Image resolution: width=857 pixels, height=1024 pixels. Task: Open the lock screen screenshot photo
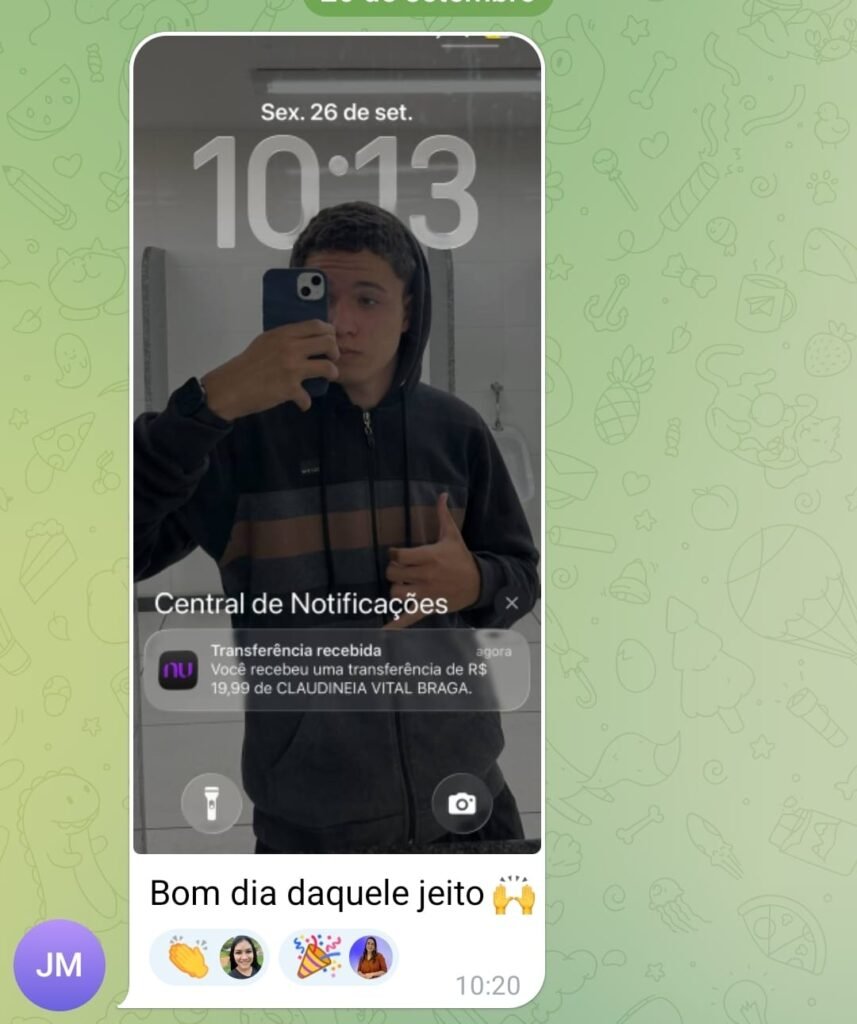(x=337, y=440)
